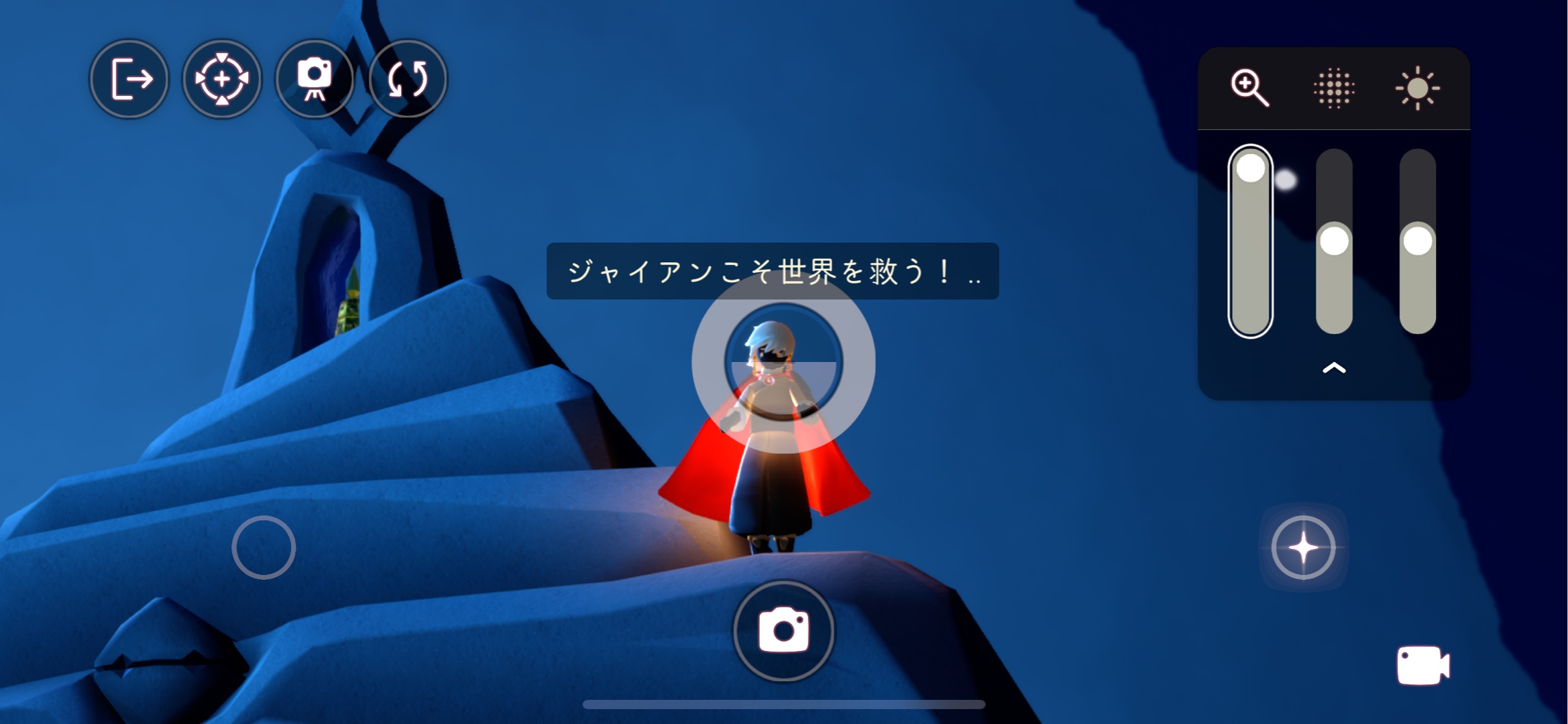Tap the focus ring on the character
1568x724 pixels.
(783, 362)
